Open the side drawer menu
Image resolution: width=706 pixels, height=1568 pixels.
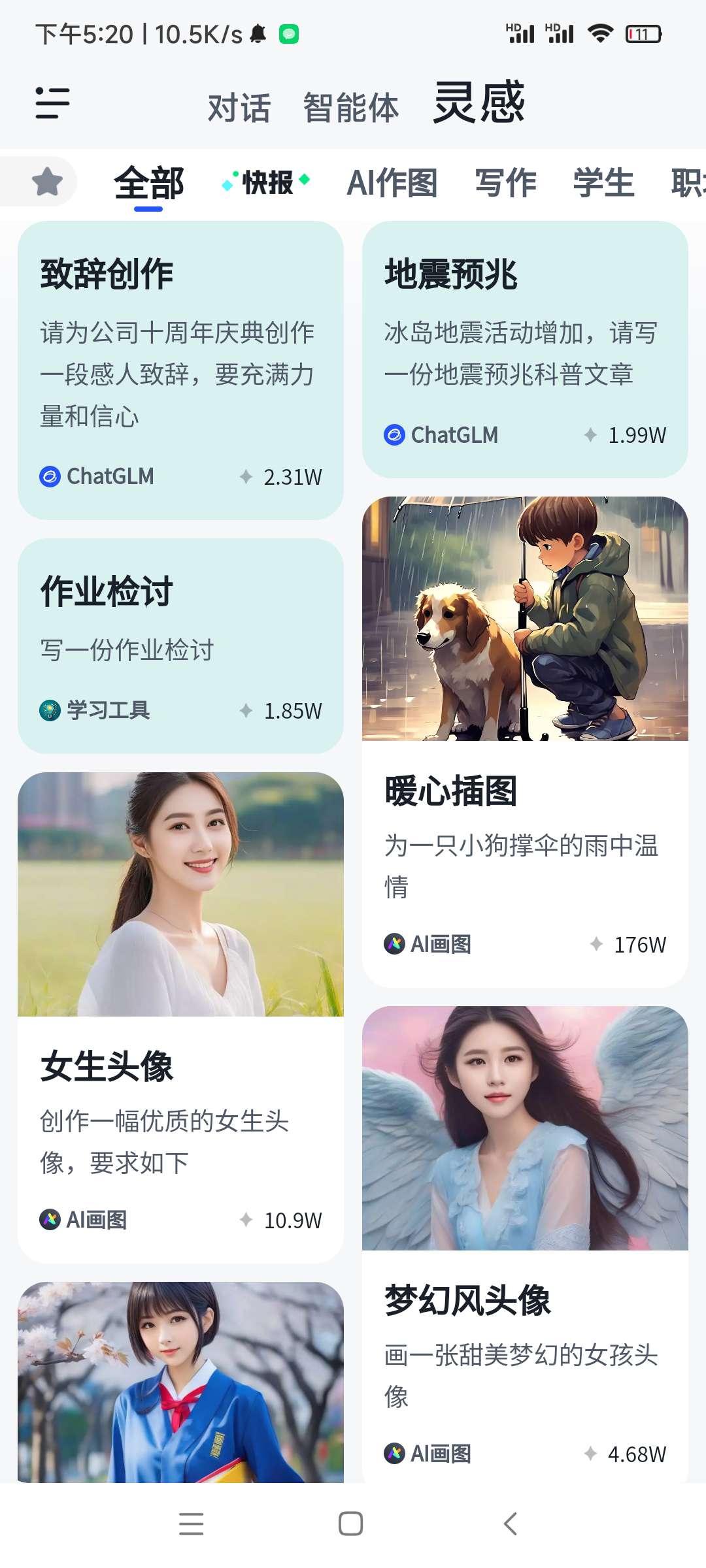point(52,103)
